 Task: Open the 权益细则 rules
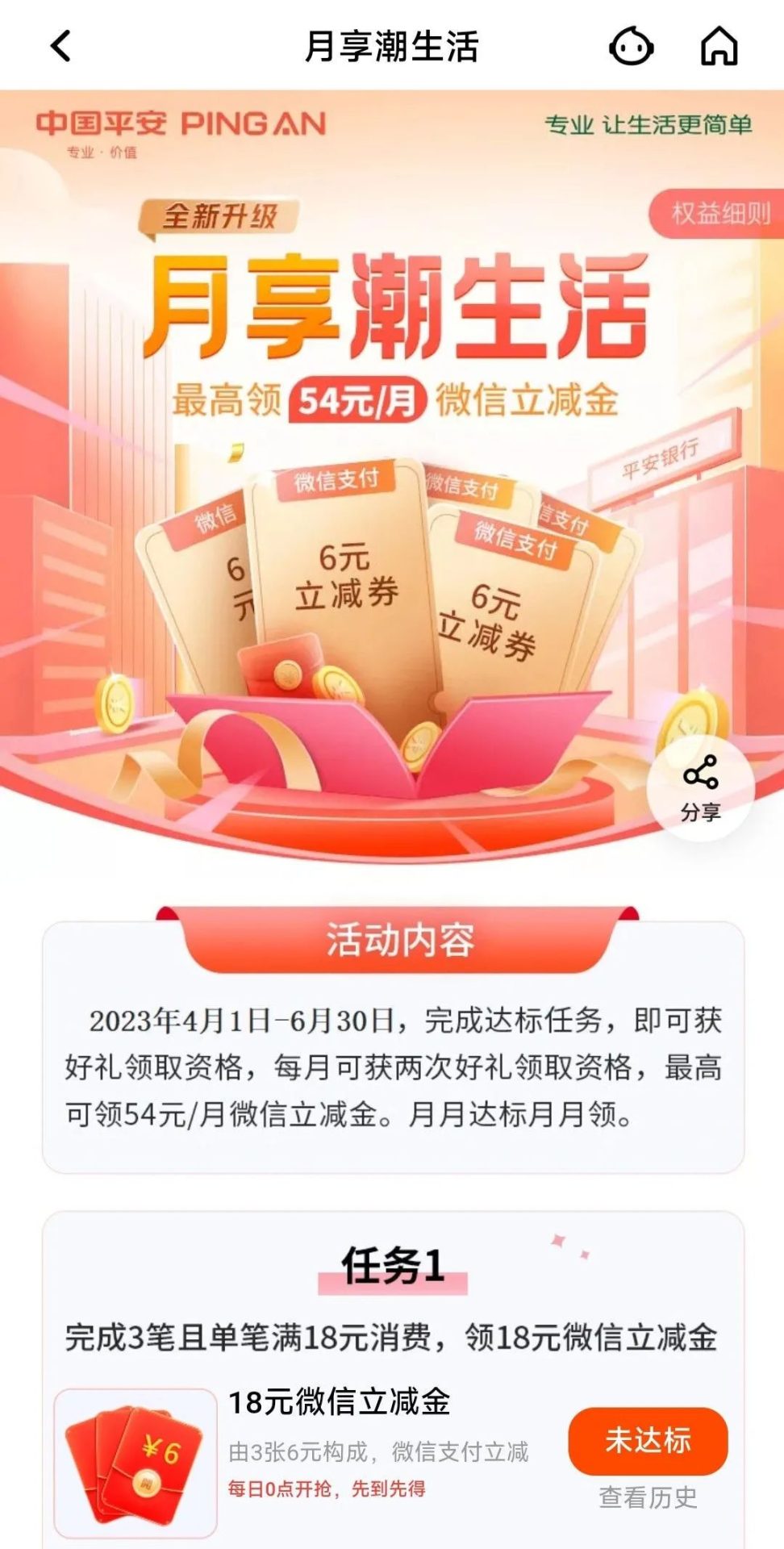pyautogui.click(x=719, y=214)
